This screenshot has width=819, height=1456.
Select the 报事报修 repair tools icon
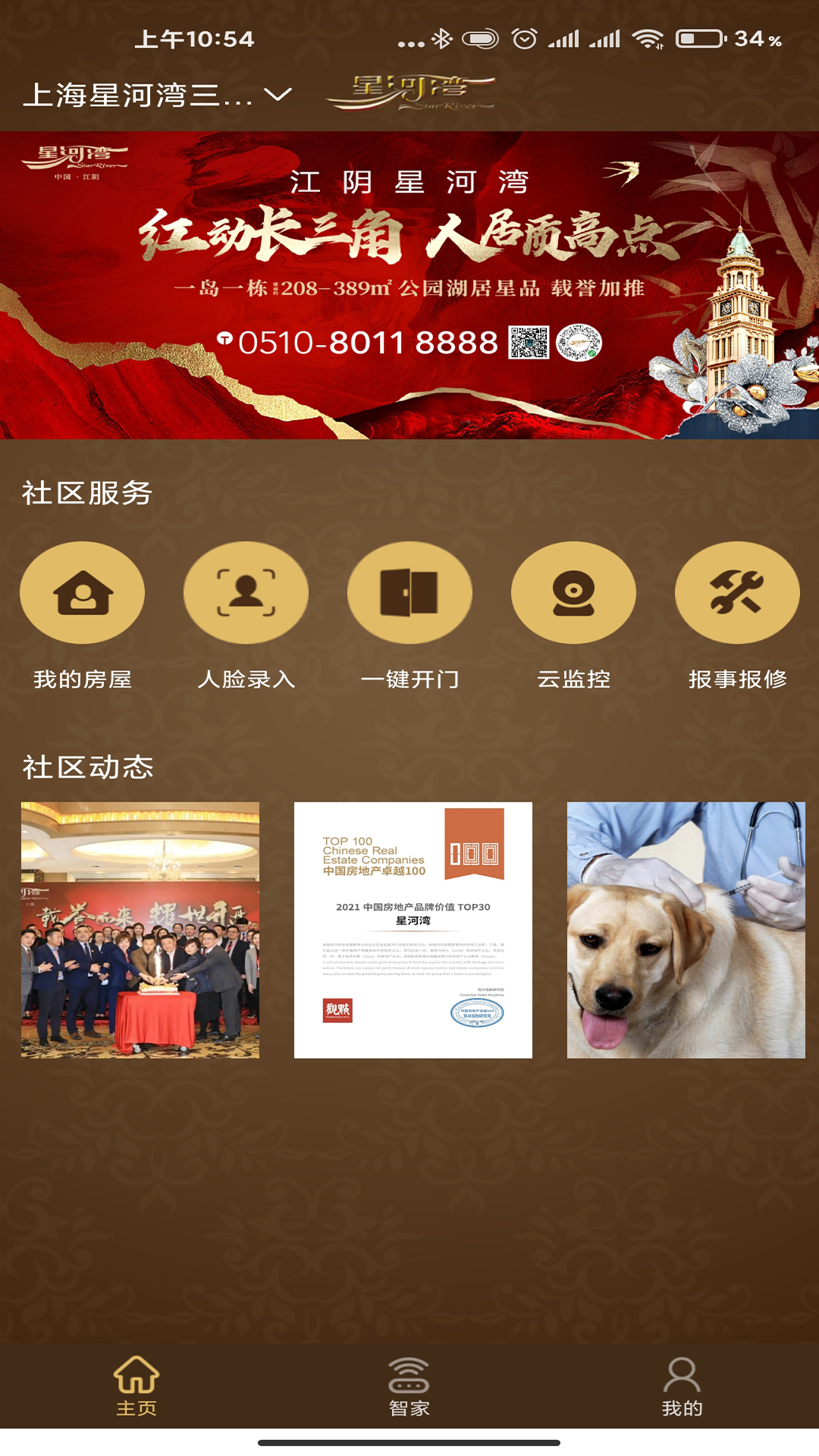click(x=736, y=594)
